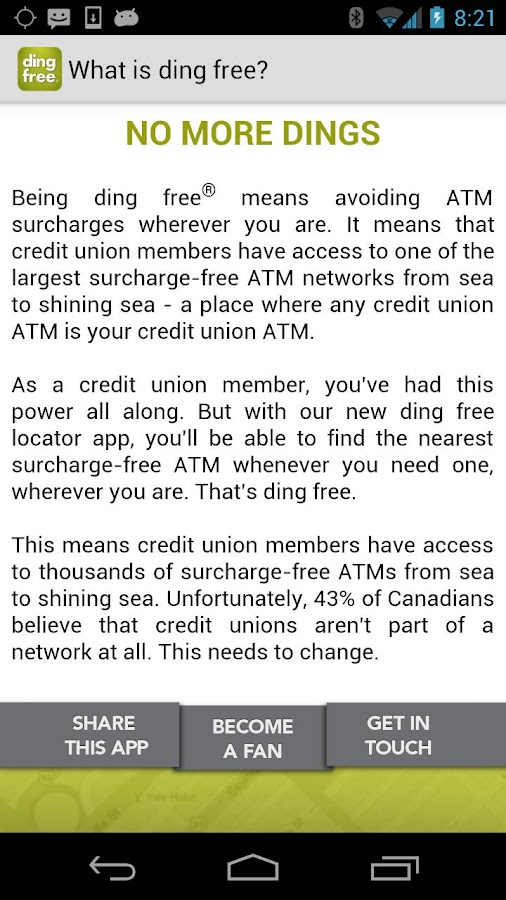
Task: Tap the ding free app icon
Action: click(x=40, y=69)
